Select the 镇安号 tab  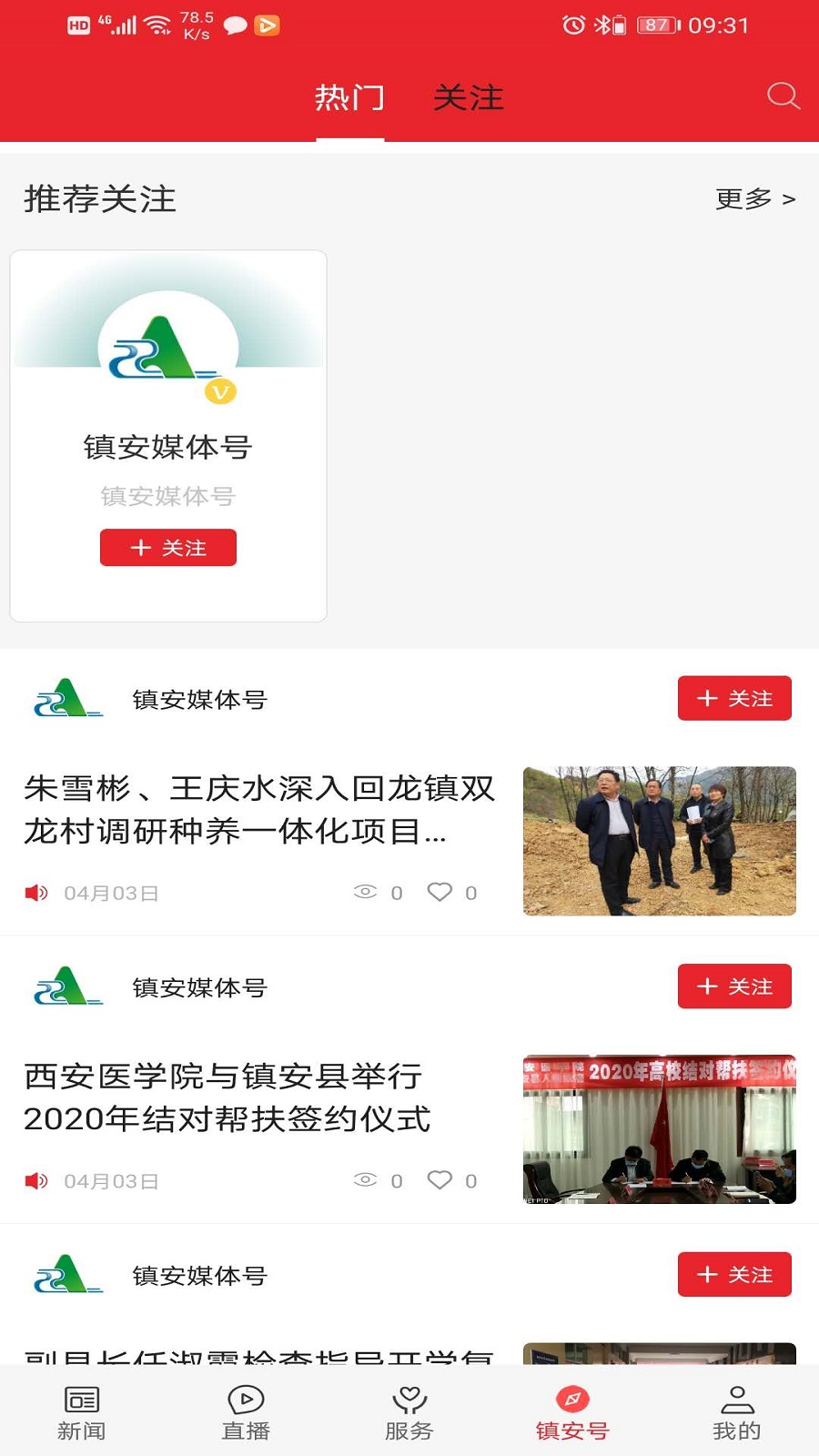(572, 1412)
